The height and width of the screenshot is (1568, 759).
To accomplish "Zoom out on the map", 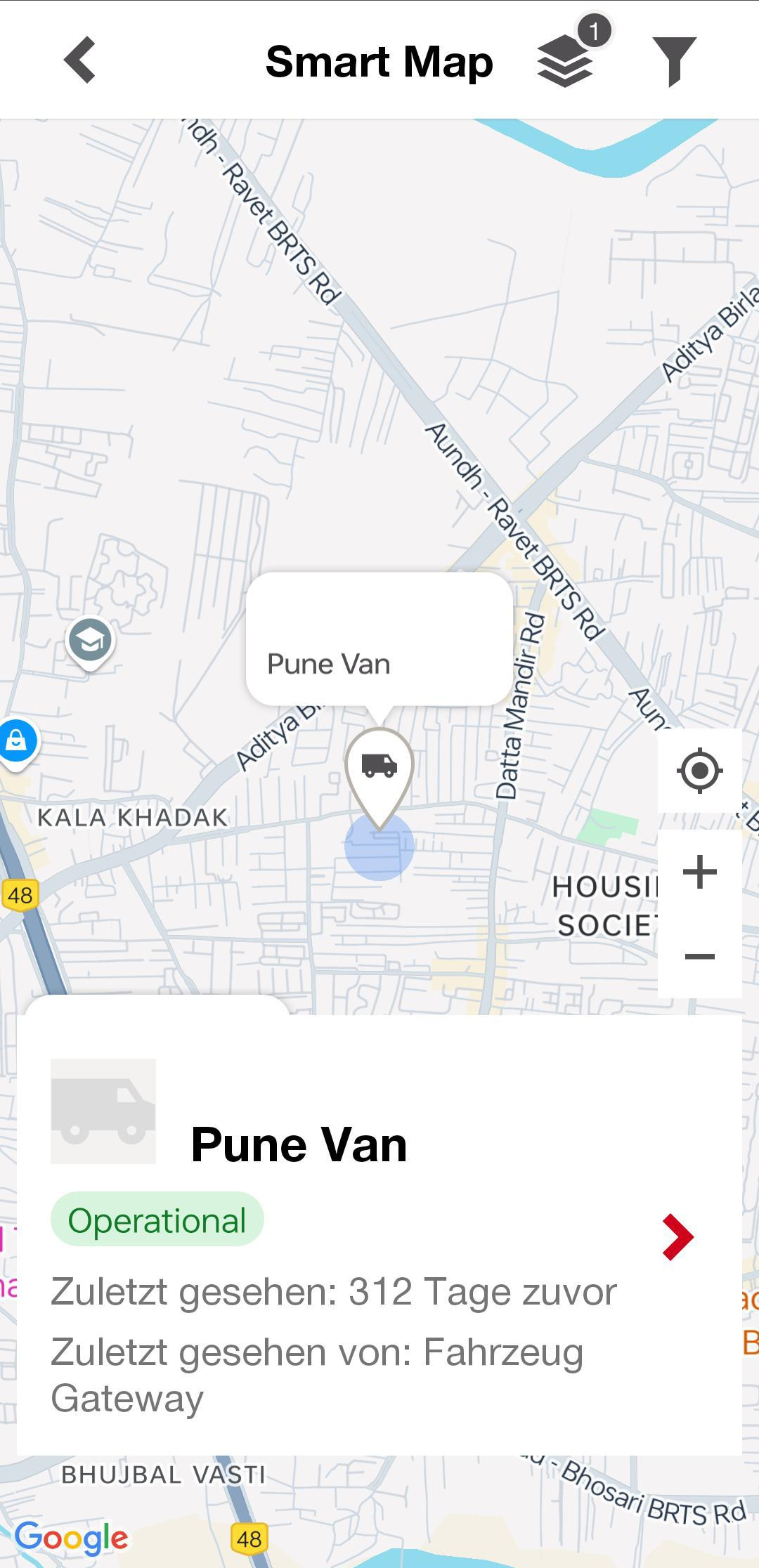I will (x=699, y=956).
